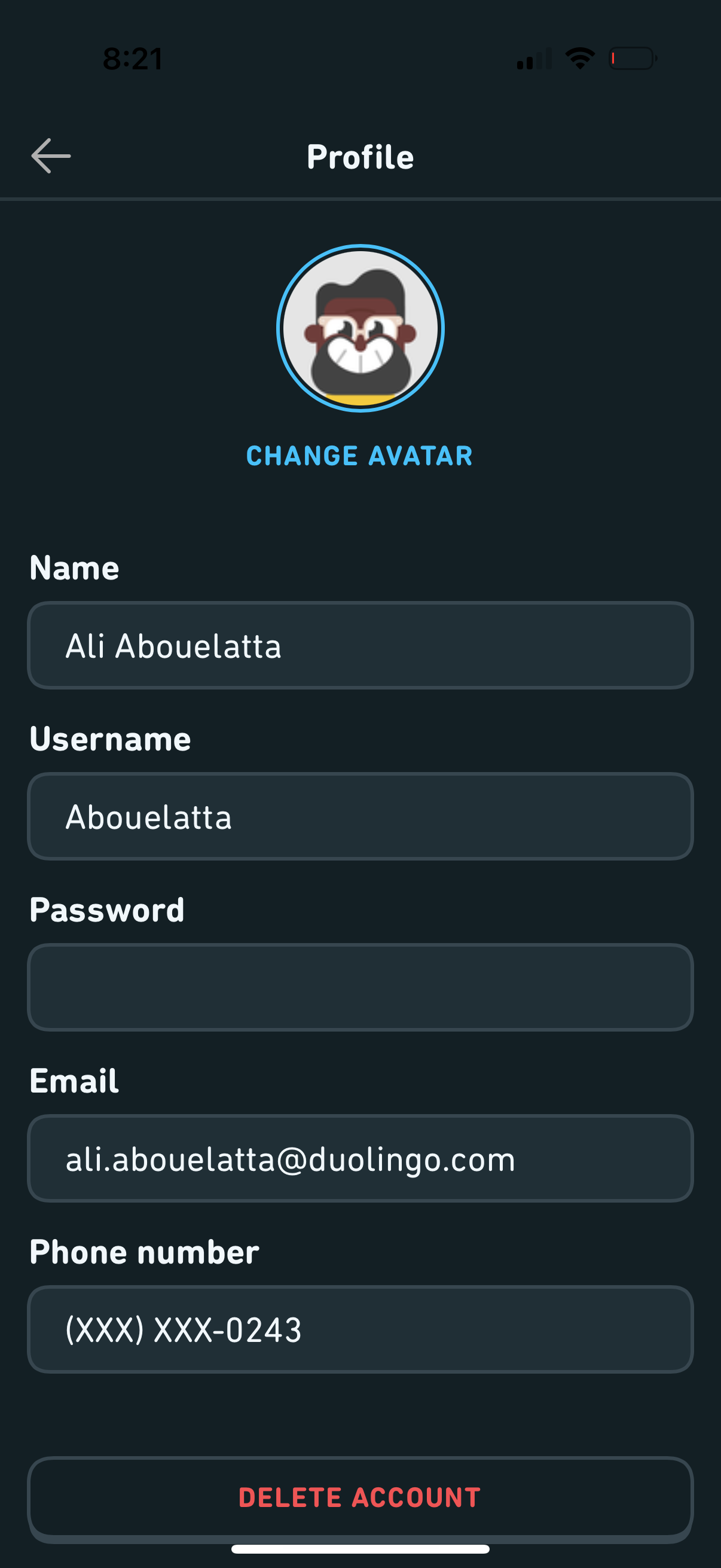Tap the Profile title at top
The height and width of the screenshot is (1568, 721).
(360, 157)
